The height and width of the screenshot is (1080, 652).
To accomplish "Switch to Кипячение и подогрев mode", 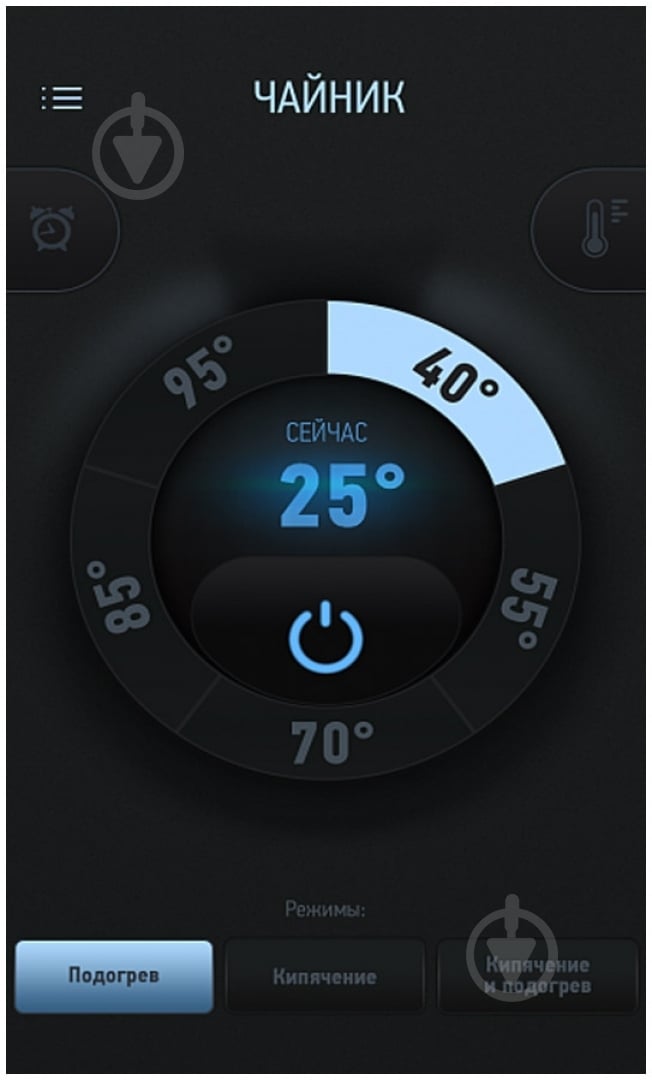I will (x=538, y=976).
